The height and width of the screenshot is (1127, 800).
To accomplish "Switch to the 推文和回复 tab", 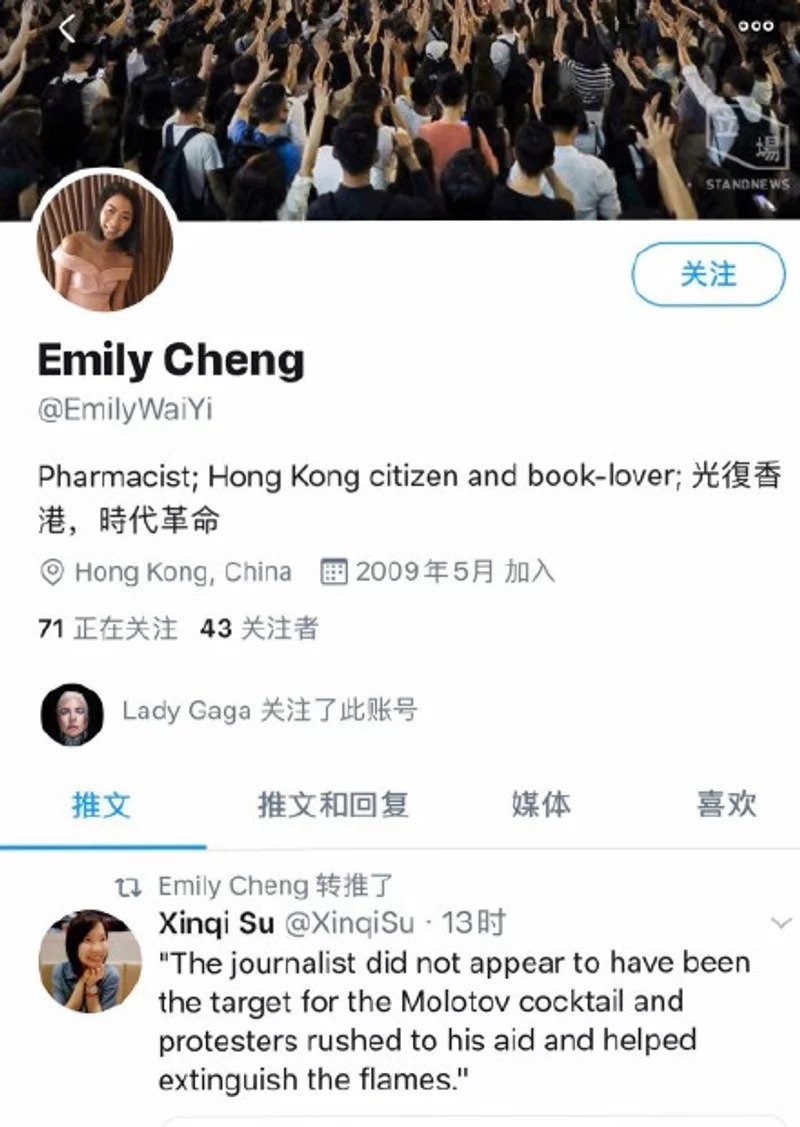I will [x=333, y=805].
